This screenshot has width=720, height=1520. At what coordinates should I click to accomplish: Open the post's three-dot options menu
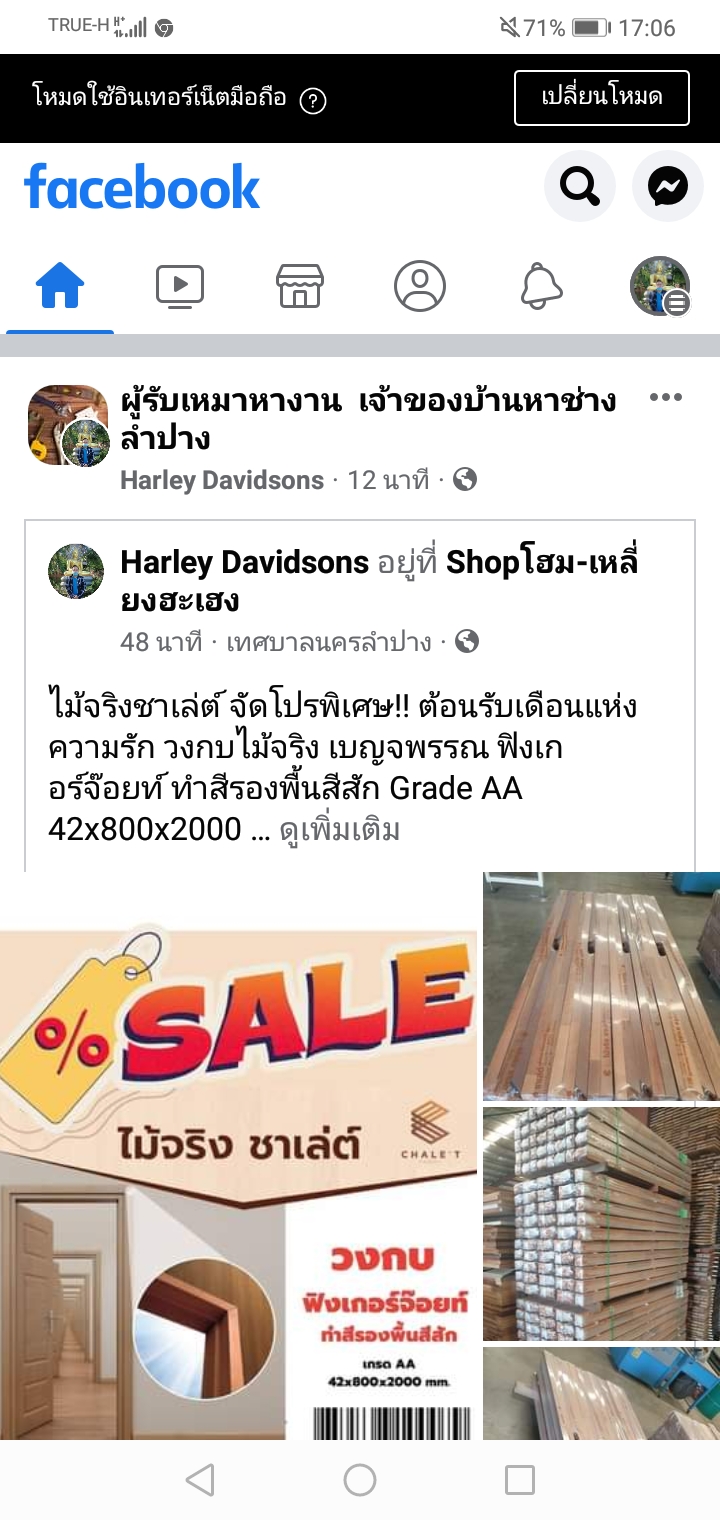pyautogui.click(x=665, y=398)
